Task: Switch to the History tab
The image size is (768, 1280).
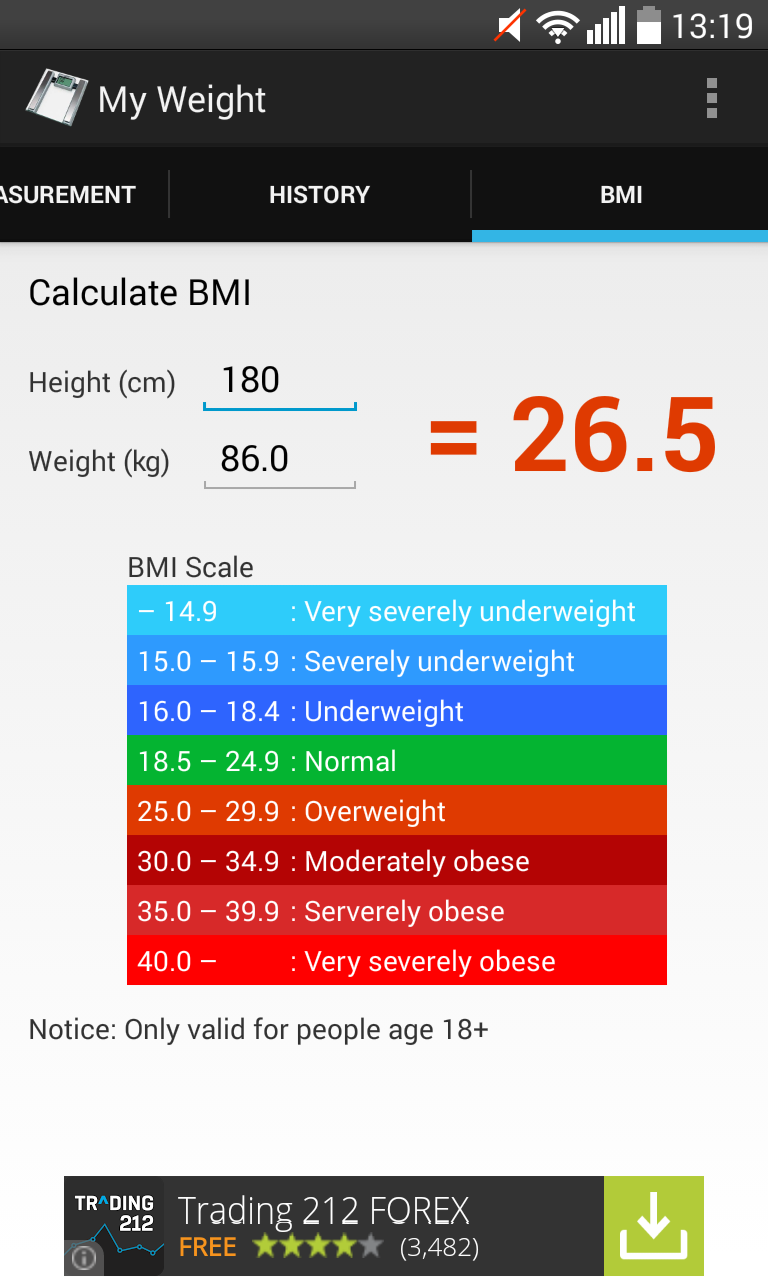Action: coord(319,195)
